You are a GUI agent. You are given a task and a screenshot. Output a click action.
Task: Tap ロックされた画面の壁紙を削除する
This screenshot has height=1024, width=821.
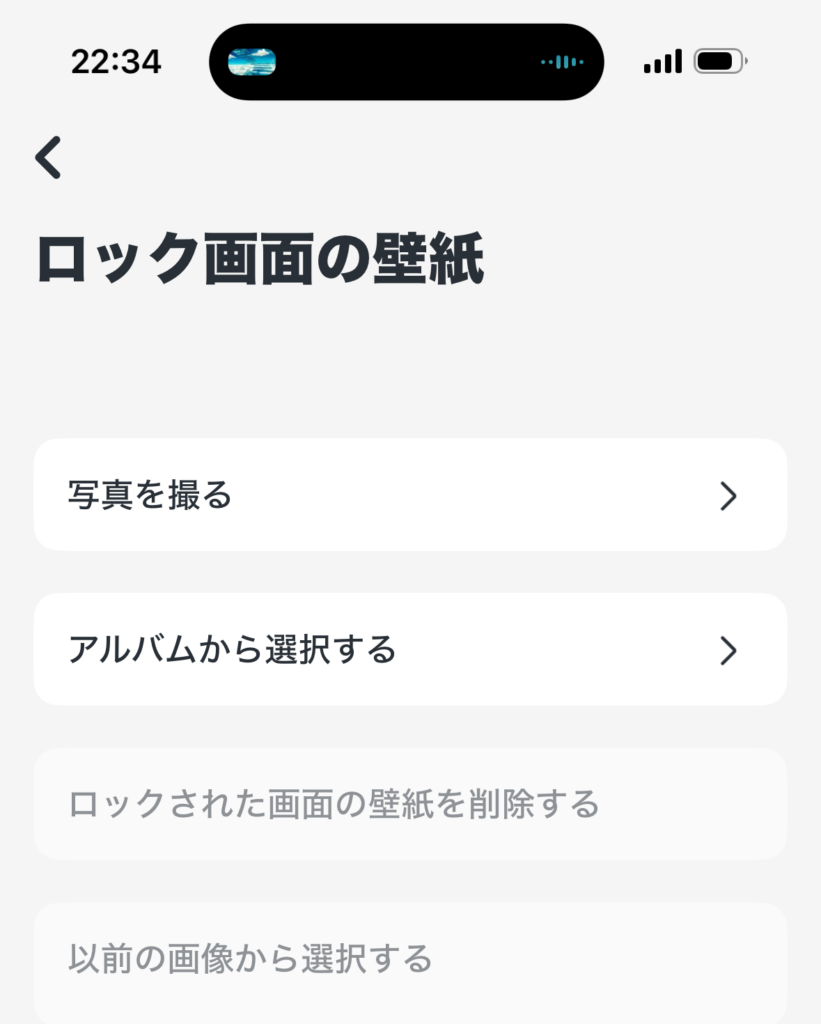click(x=410, y=804)
